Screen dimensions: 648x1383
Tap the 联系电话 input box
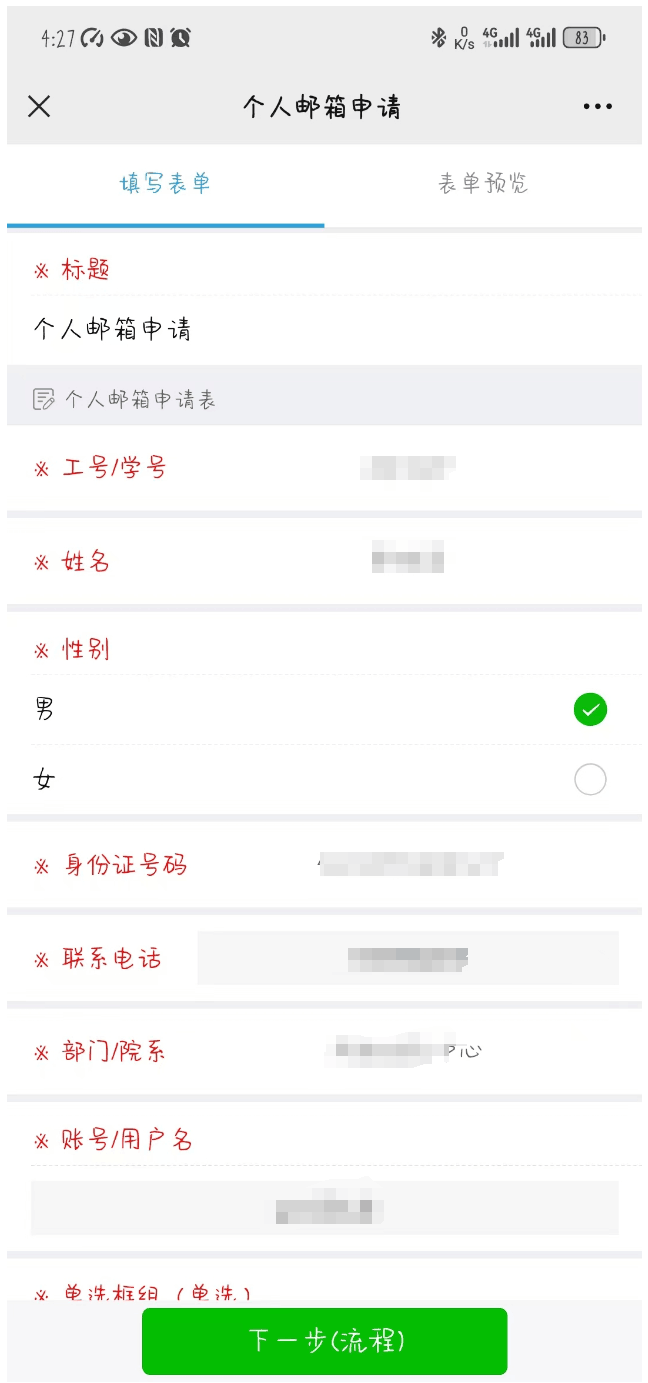[x=408, y=958]
